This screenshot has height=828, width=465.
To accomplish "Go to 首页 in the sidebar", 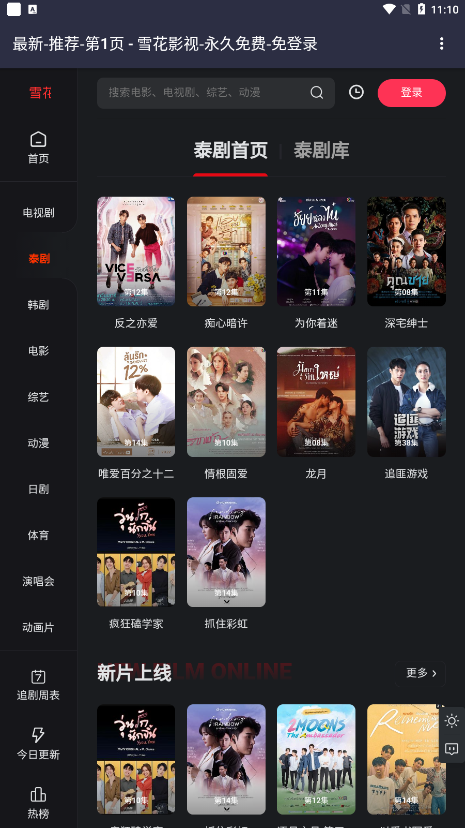I will click(38, 148).
